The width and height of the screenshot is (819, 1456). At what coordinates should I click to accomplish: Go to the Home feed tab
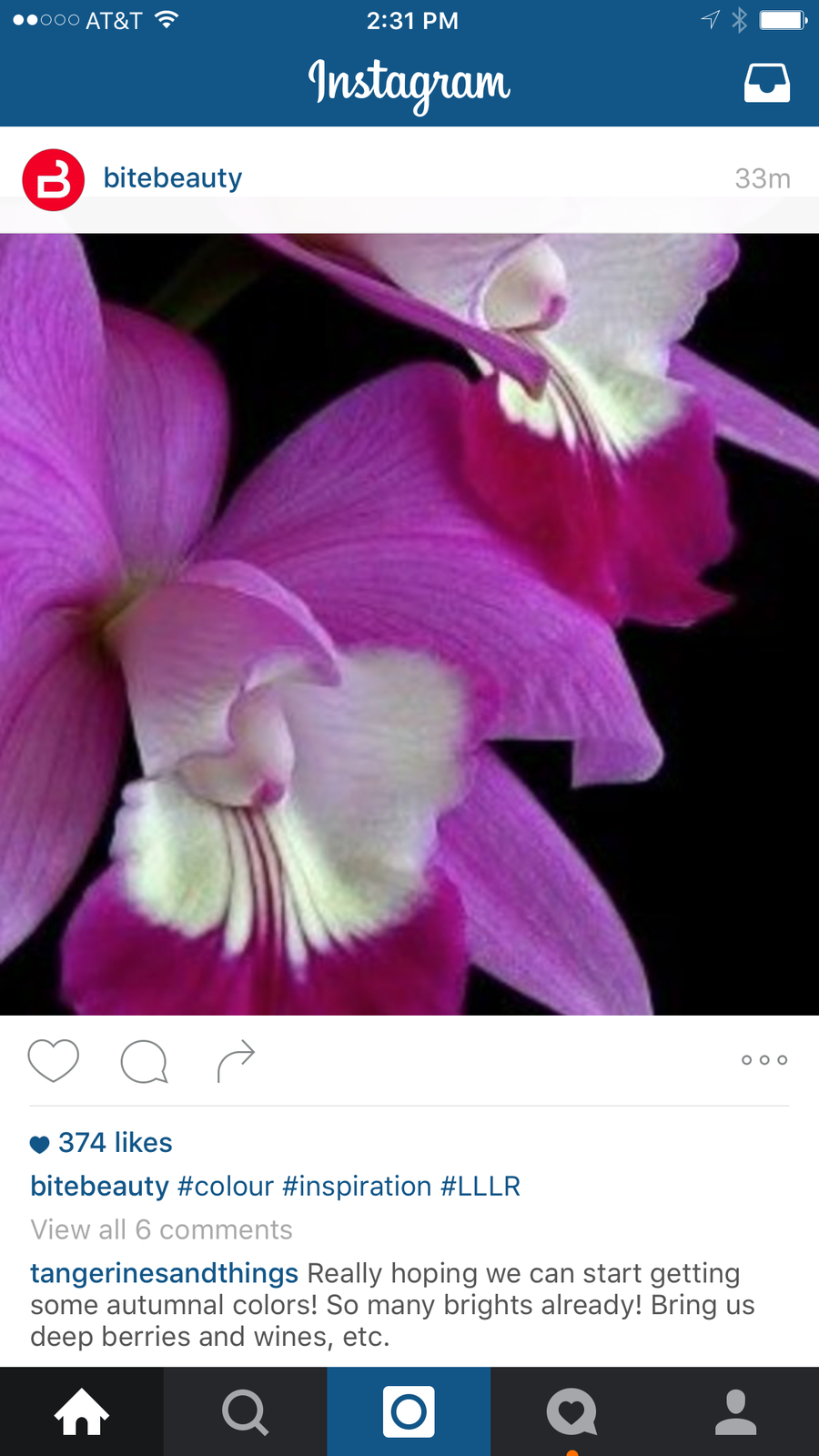(82, 1411)
